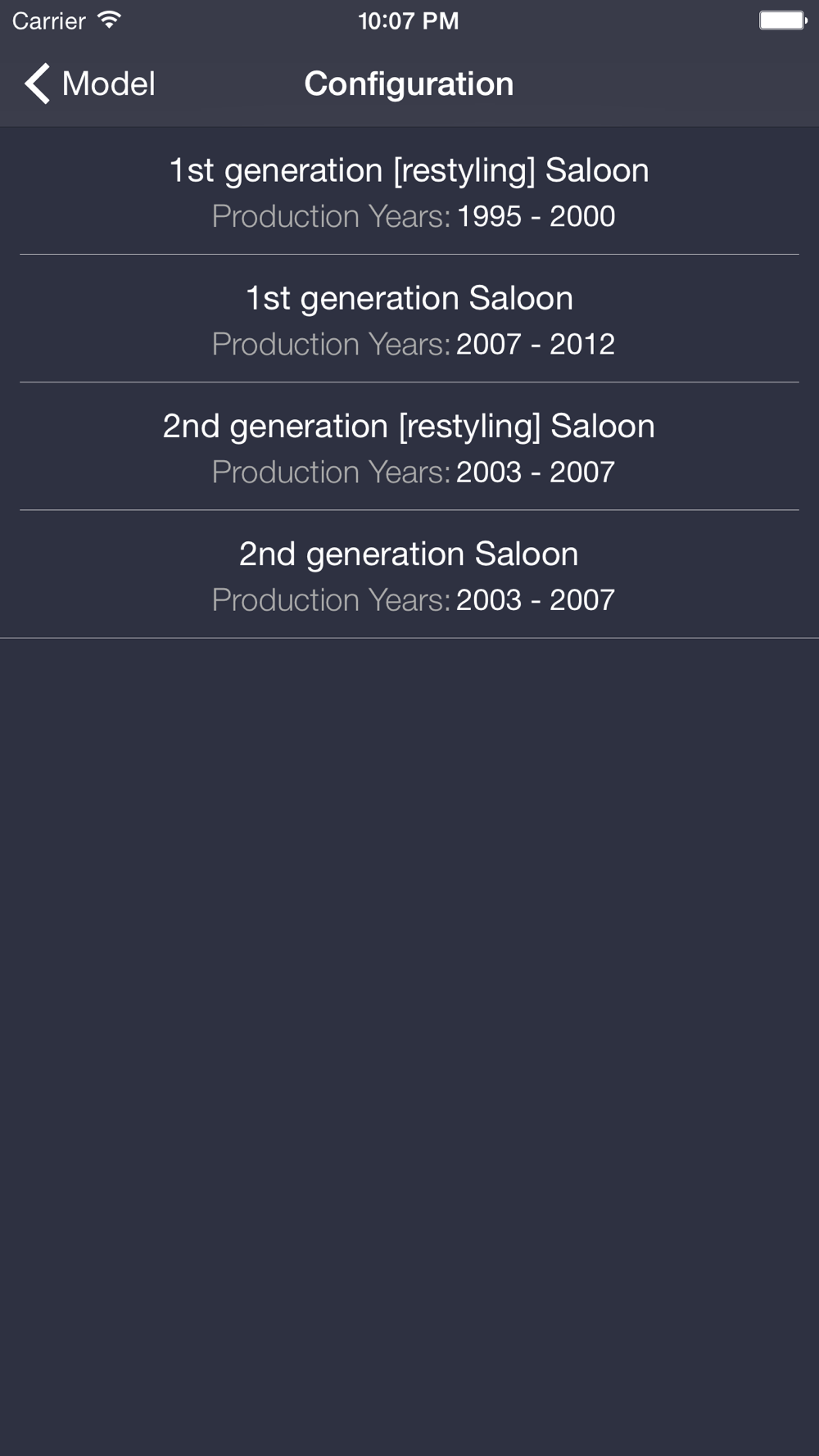Pick 2nd generation Saloon without restyling

(x=409, y=574)
